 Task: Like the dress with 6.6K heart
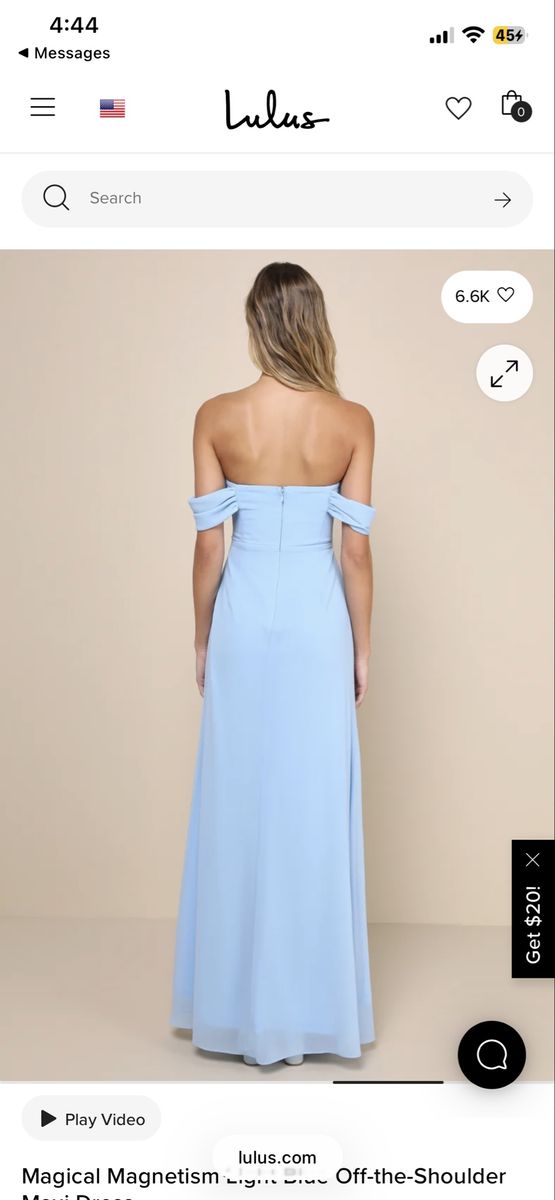click(x=487, y=296)
